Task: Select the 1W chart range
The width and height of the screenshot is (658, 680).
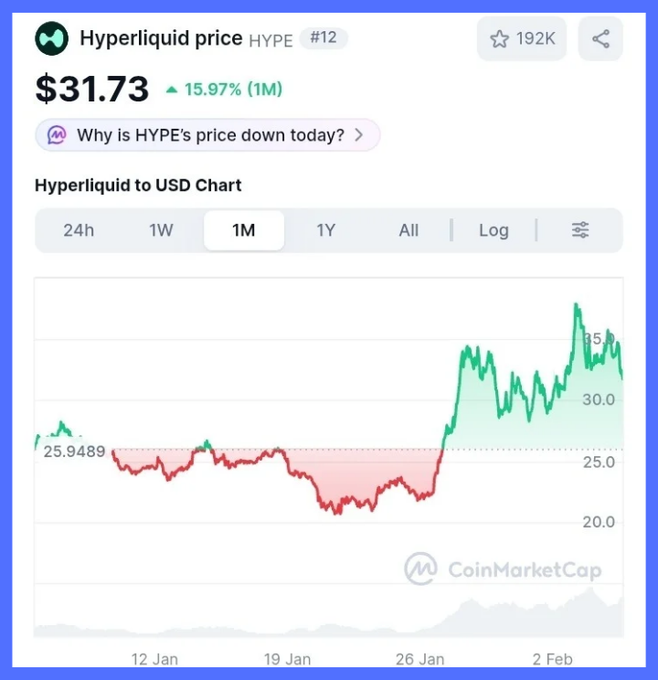Action: [161, 230]
